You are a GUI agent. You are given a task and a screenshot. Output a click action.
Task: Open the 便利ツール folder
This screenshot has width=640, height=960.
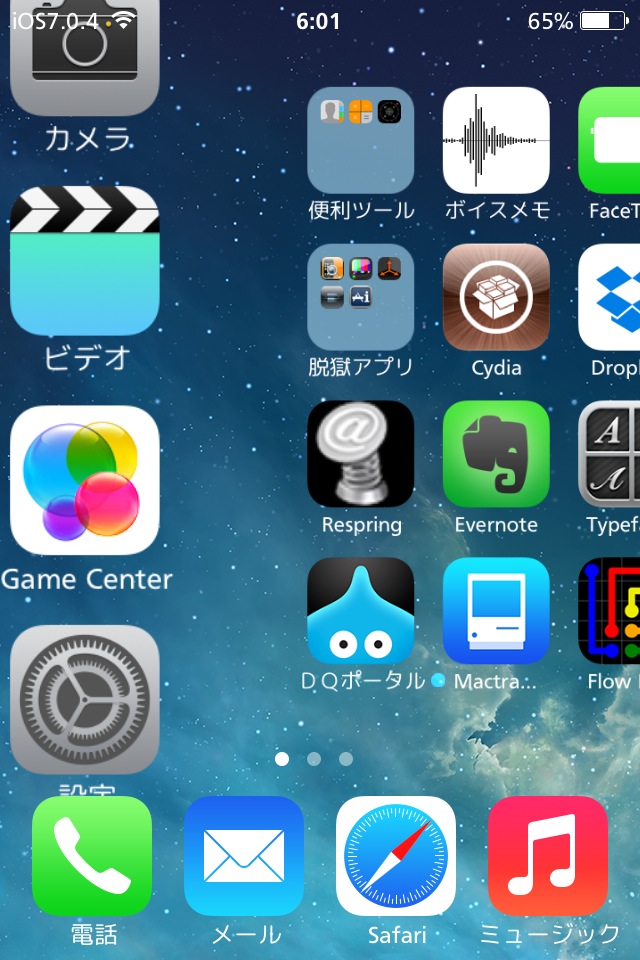coord(360,141)
